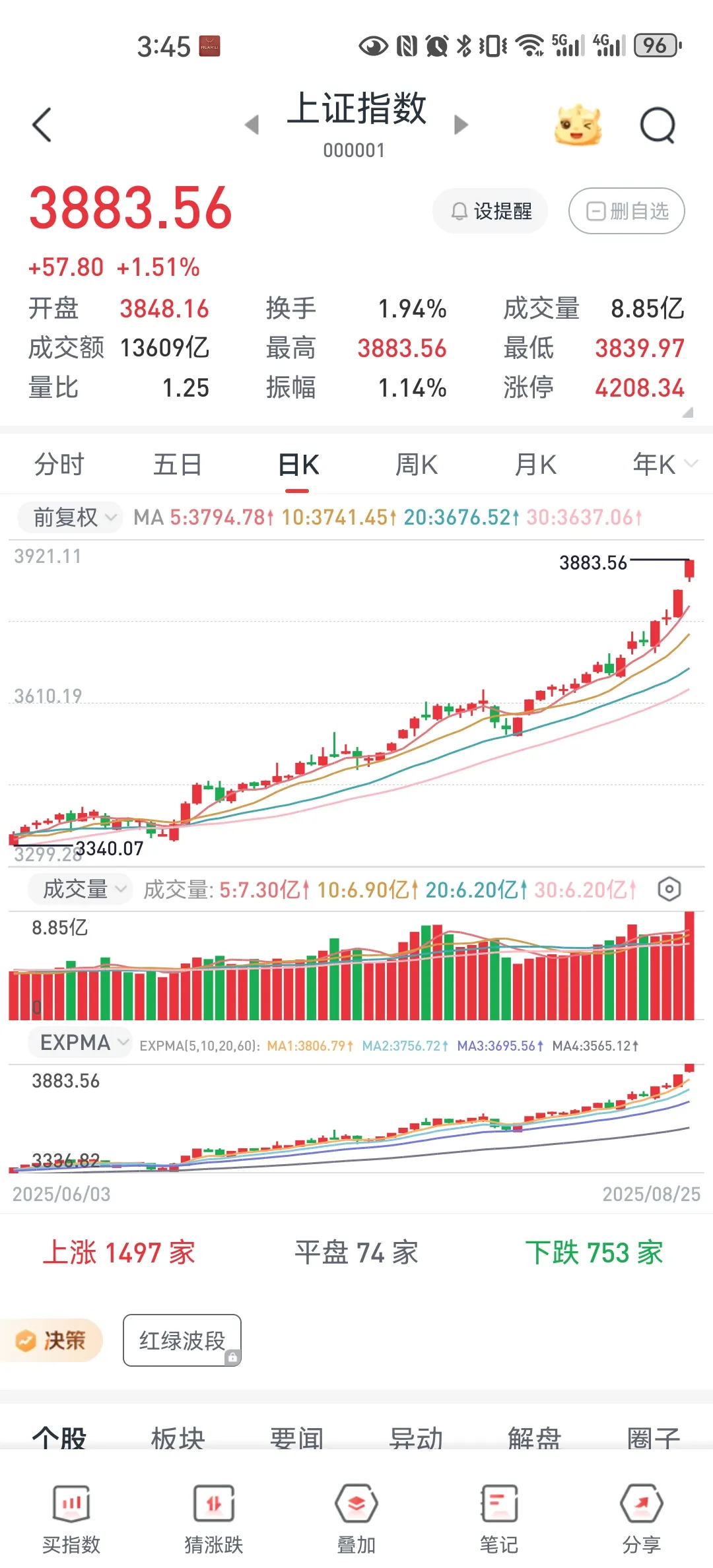This screenshot has width=713, height=1568.
Task: Switch to previous index with left arrow
Action: [x=252, y=125]
